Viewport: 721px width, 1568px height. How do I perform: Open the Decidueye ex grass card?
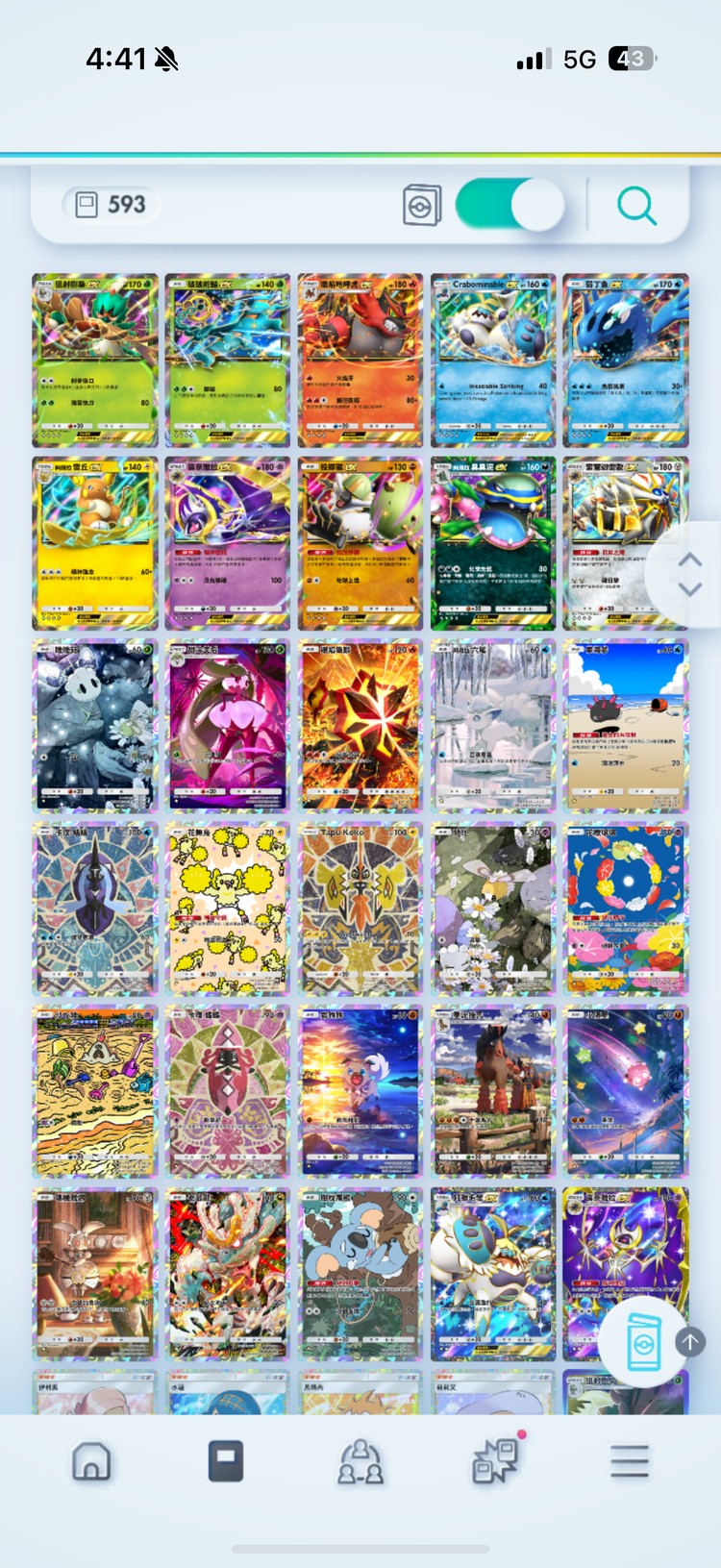point(94,361)
